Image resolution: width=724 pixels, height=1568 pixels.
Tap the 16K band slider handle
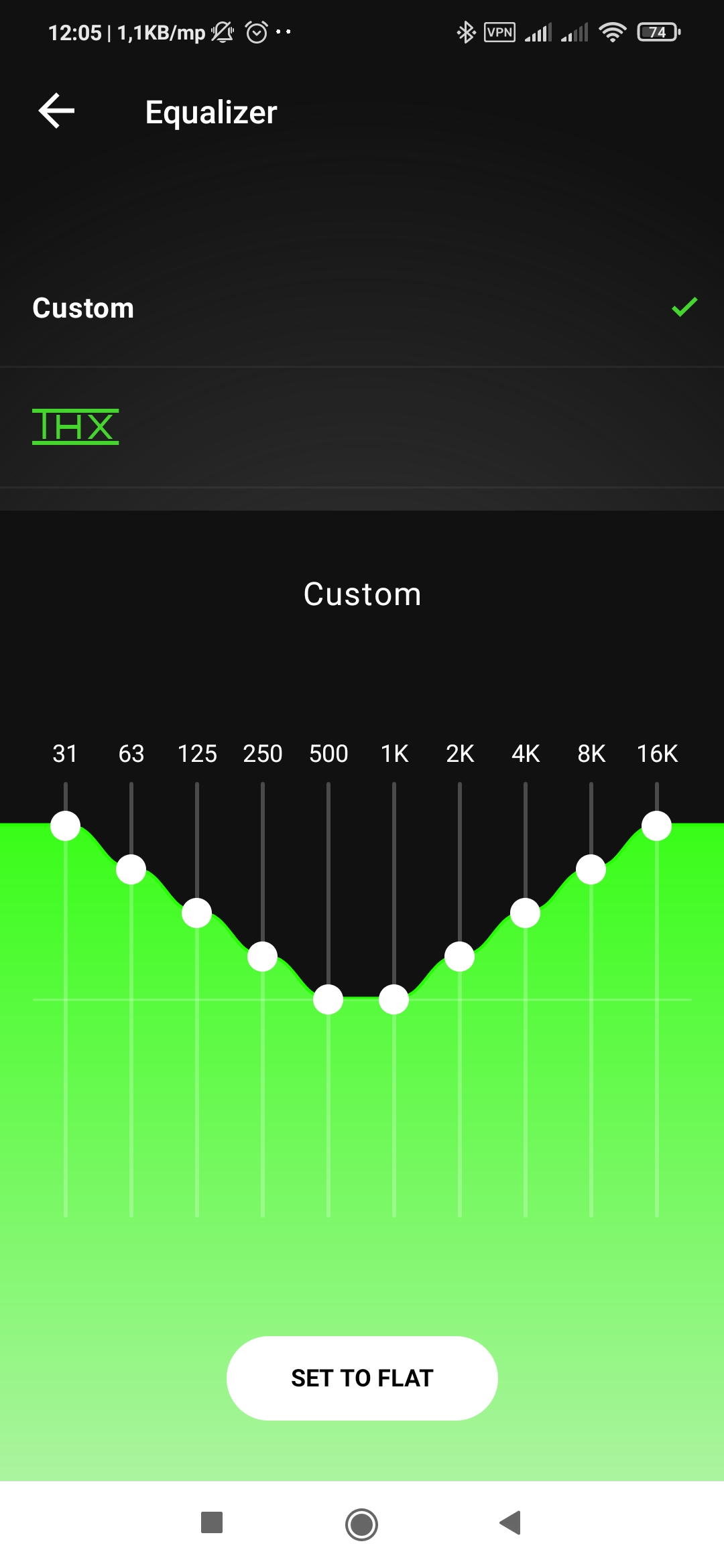tap(657, 826)
